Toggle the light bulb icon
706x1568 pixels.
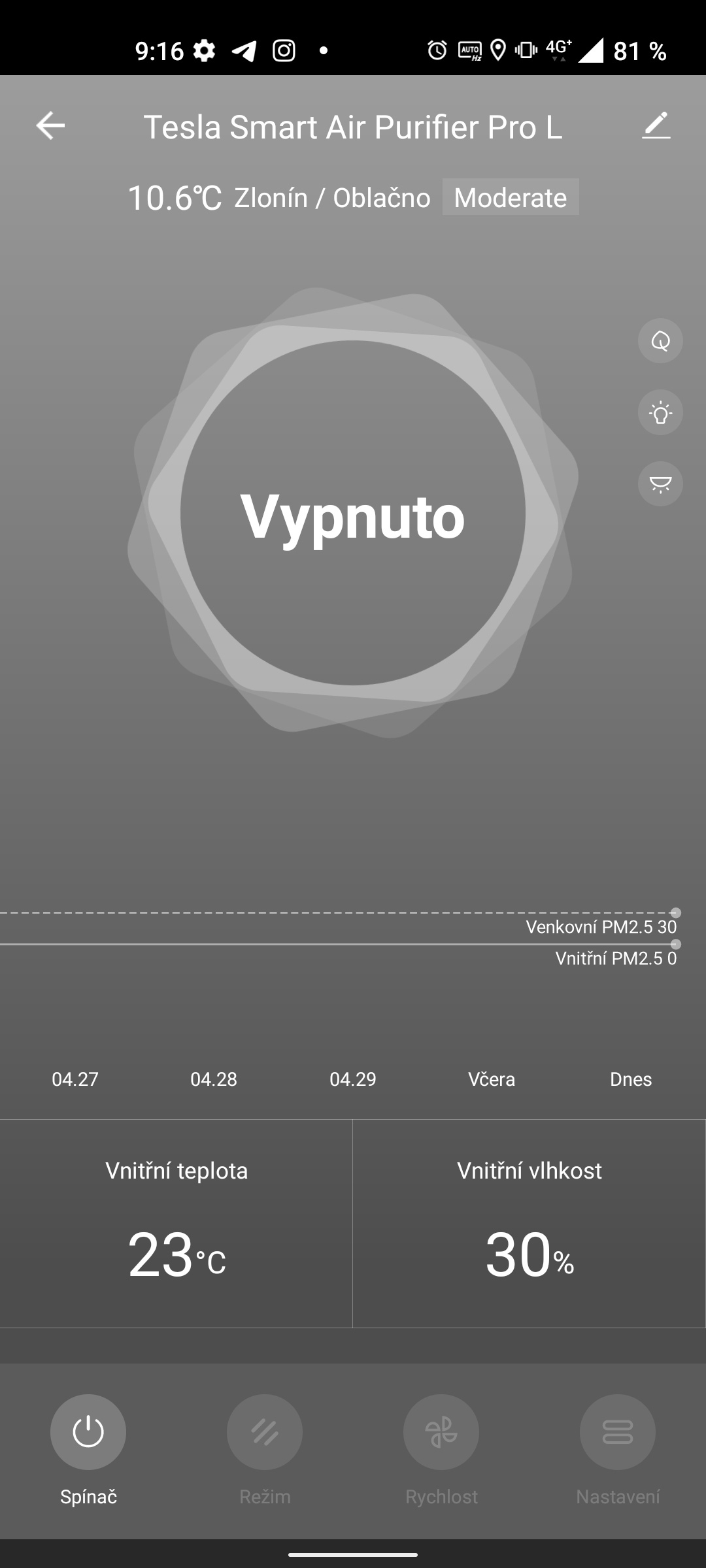[660, 413]
